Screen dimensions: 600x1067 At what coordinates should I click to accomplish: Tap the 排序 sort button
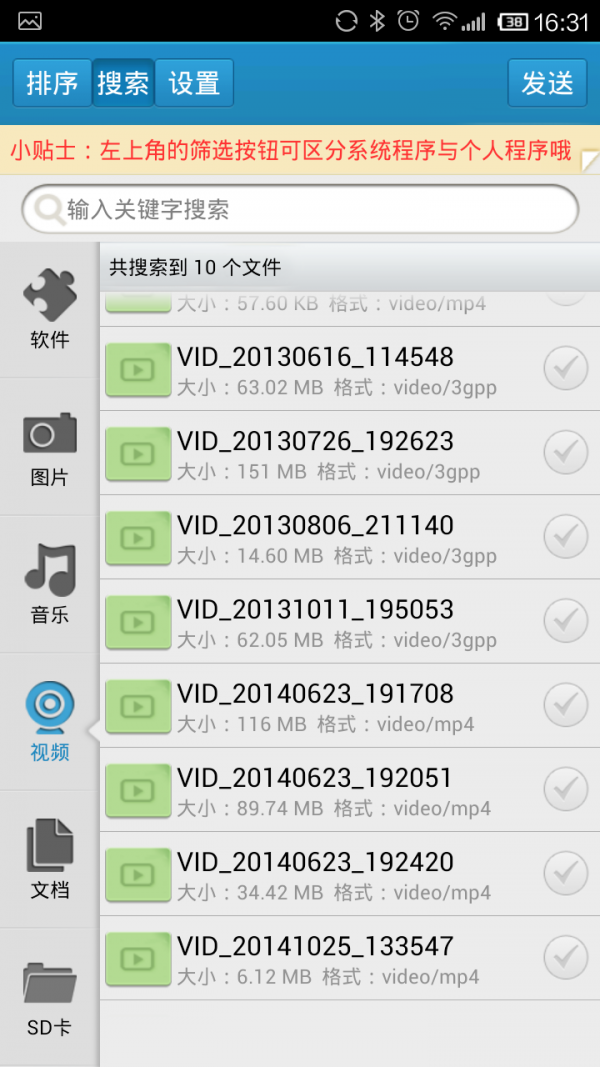52,83
